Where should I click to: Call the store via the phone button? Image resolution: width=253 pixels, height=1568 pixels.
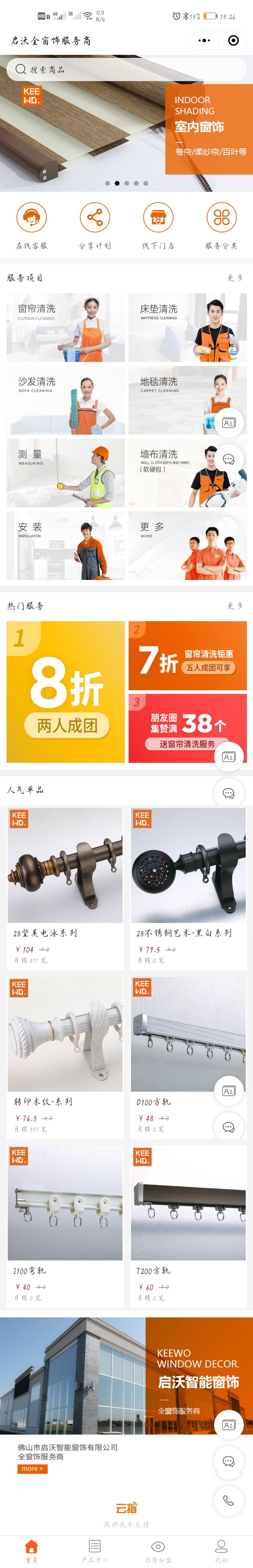(x=229, y=1500)
